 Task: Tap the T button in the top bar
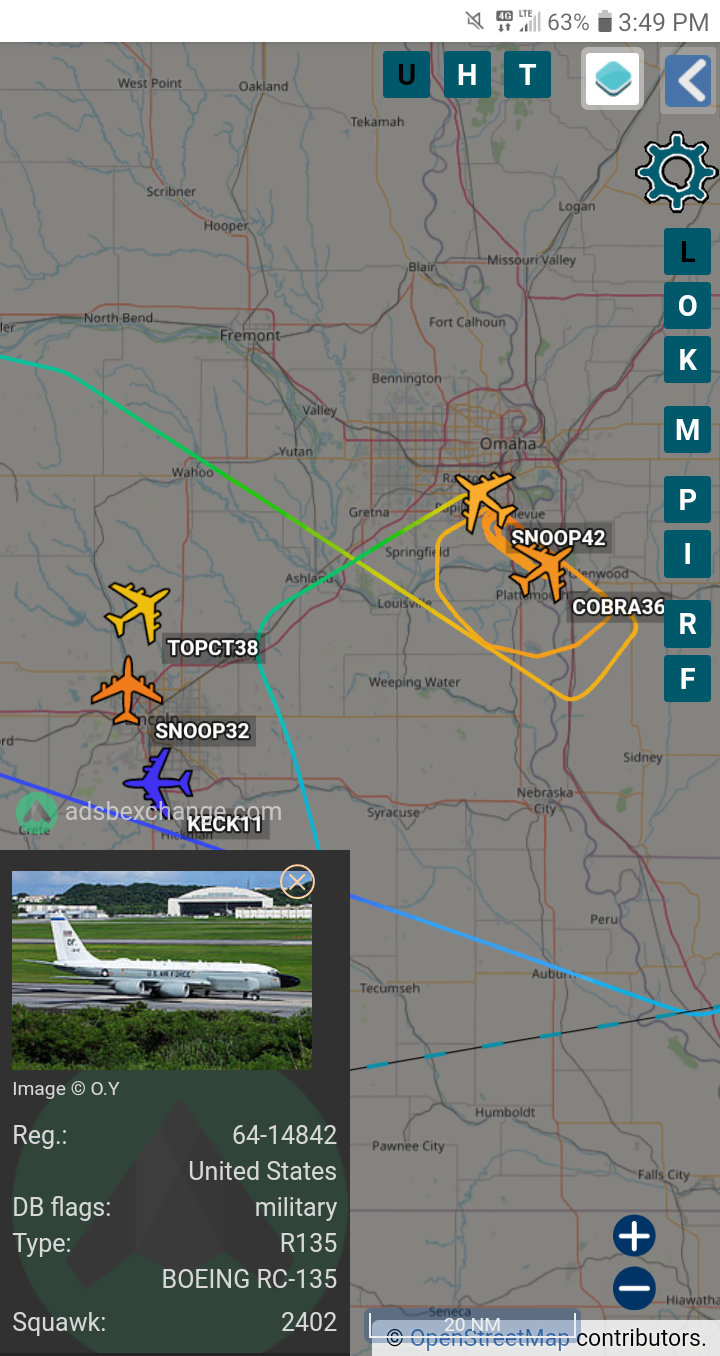(527, 75)
